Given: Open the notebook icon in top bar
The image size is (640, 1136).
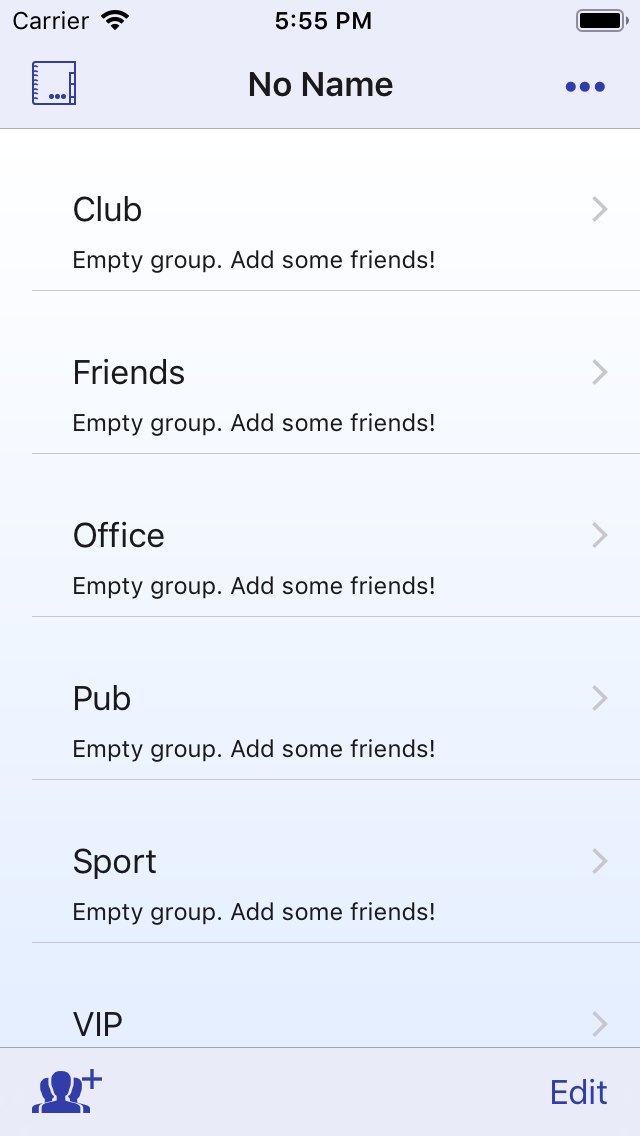Looking at the screenshot, I should [x=54, y=84].
